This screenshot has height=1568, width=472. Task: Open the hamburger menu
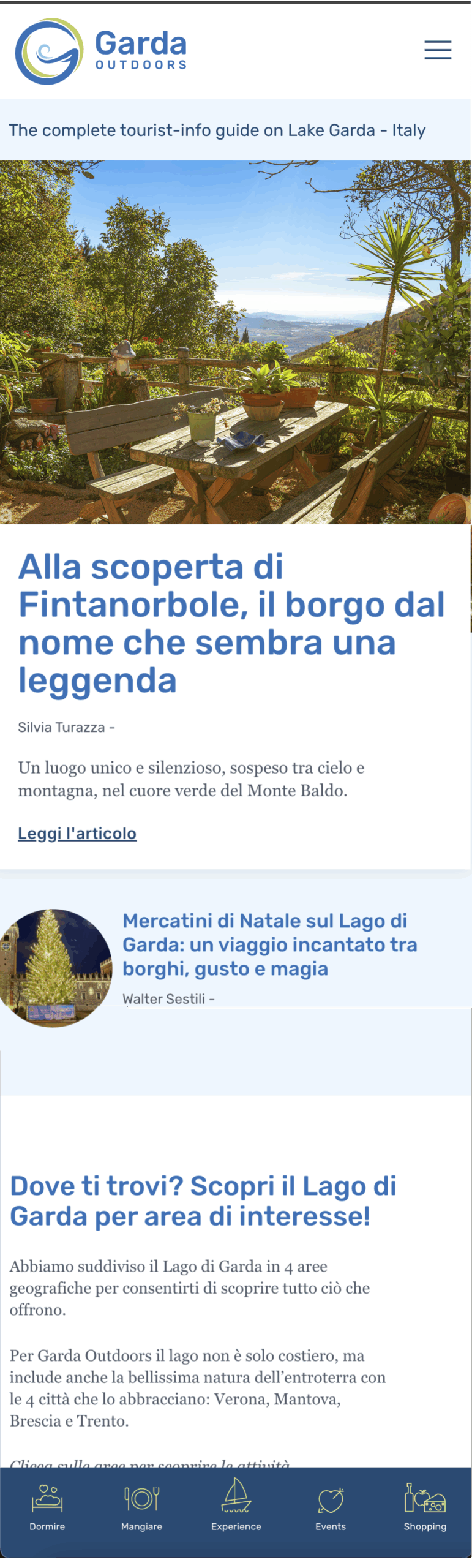tap(438, 50)
